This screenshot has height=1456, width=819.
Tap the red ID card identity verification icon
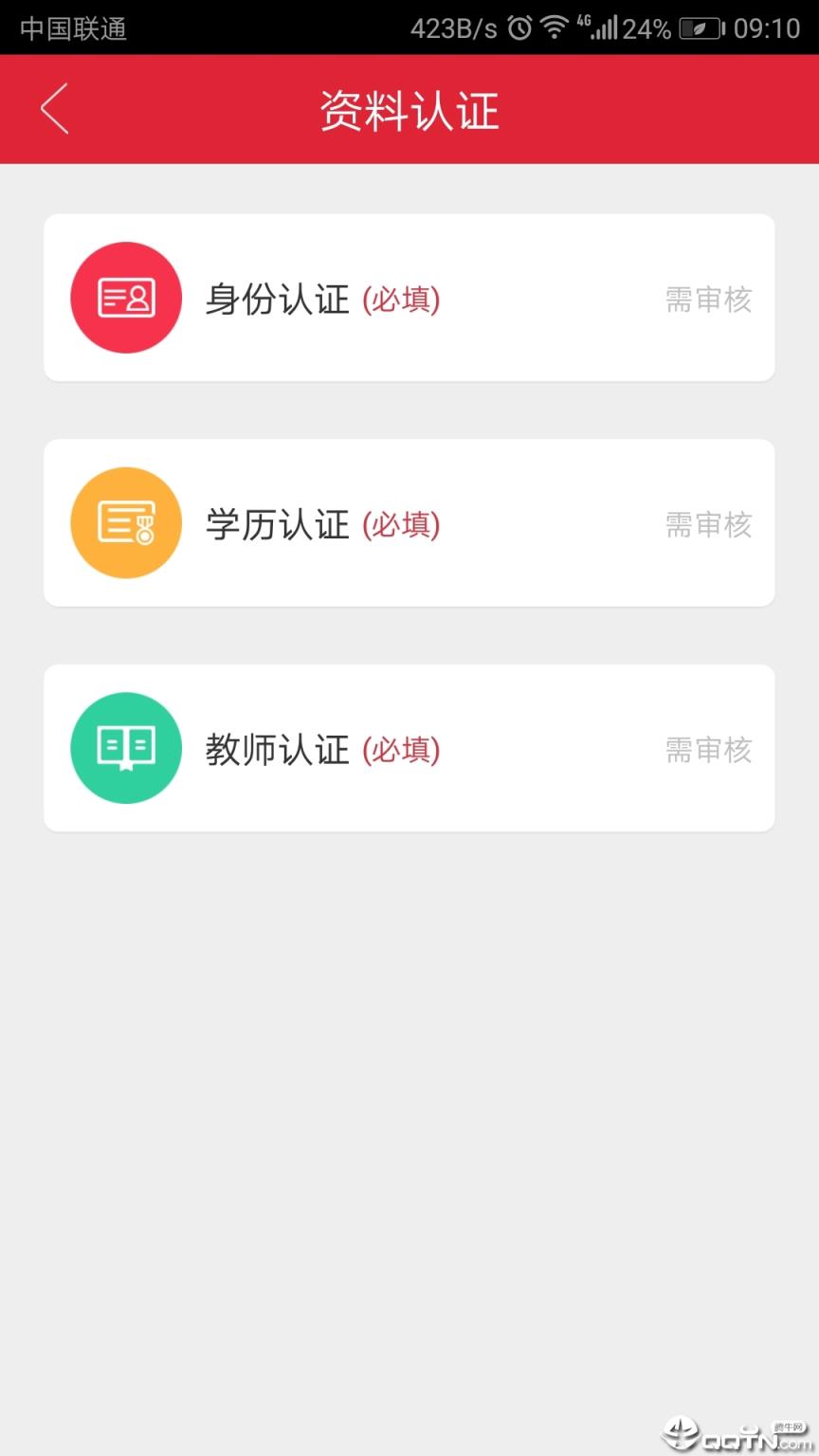point(125,298)
